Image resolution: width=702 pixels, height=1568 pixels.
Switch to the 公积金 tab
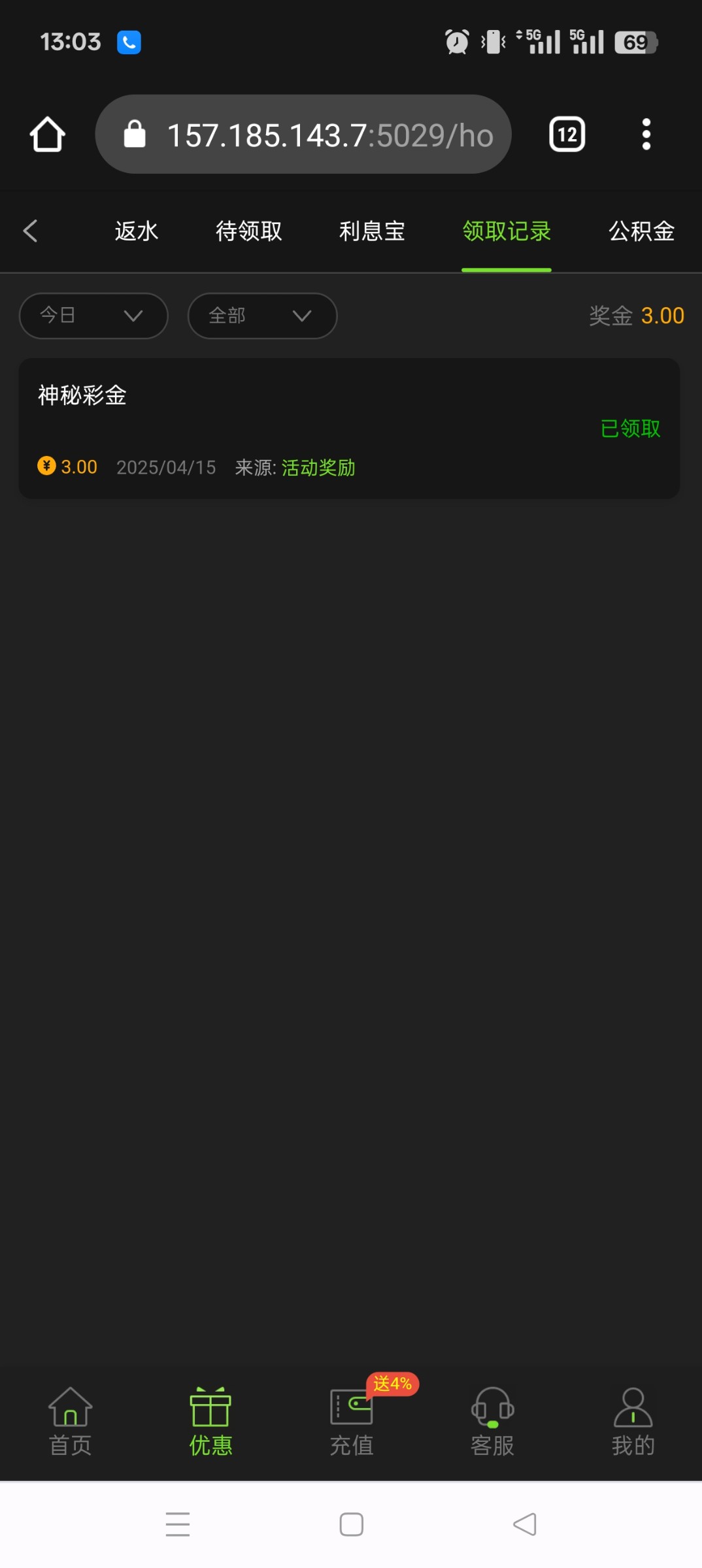click(x=641, y=231)
